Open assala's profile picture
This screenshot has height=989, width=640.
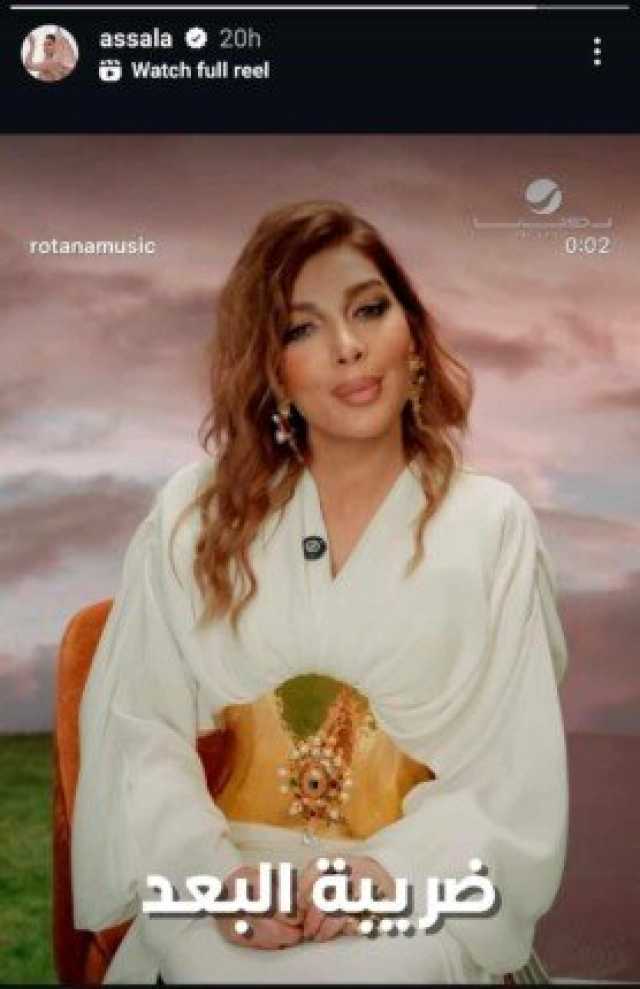click(49, 54)
